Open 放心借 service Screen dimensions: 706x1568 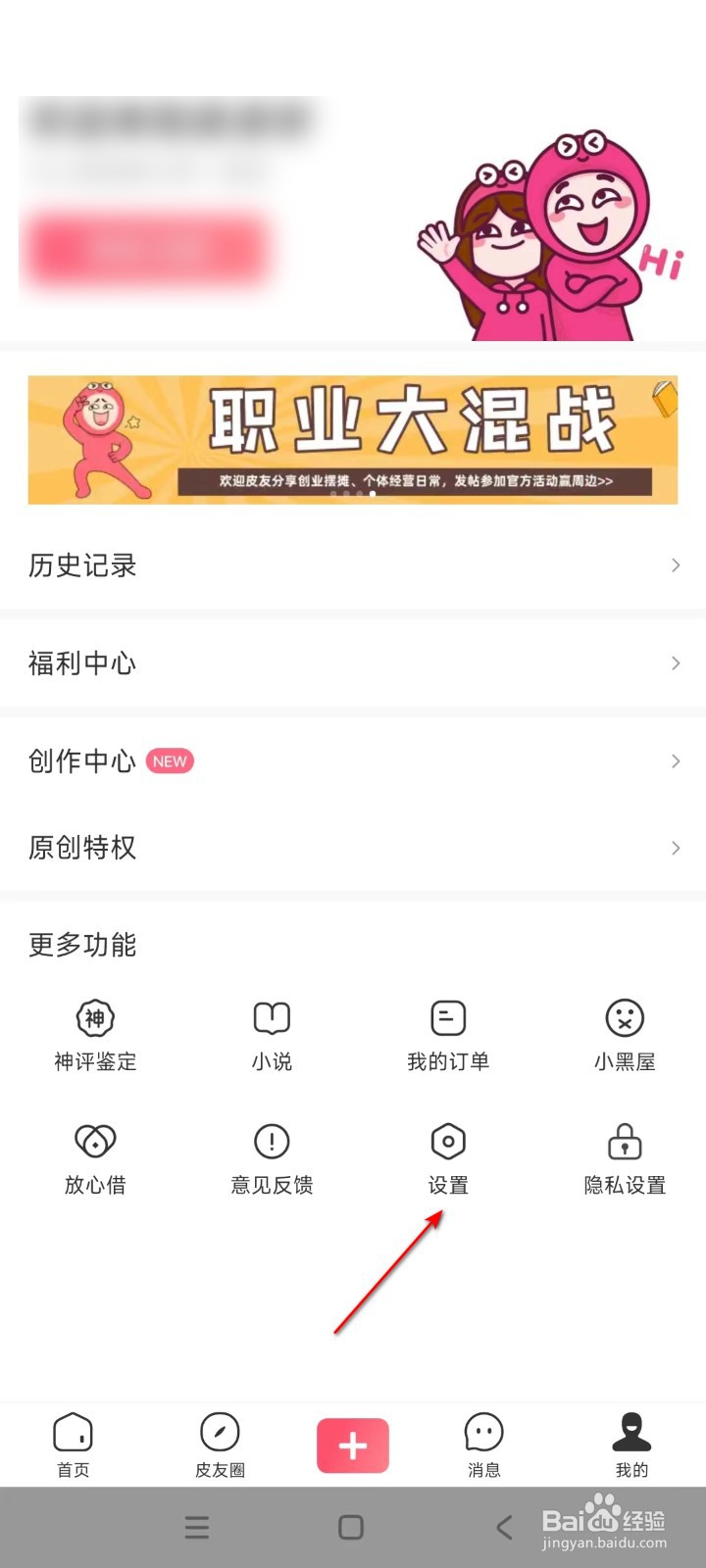[x=95, y=1158]
